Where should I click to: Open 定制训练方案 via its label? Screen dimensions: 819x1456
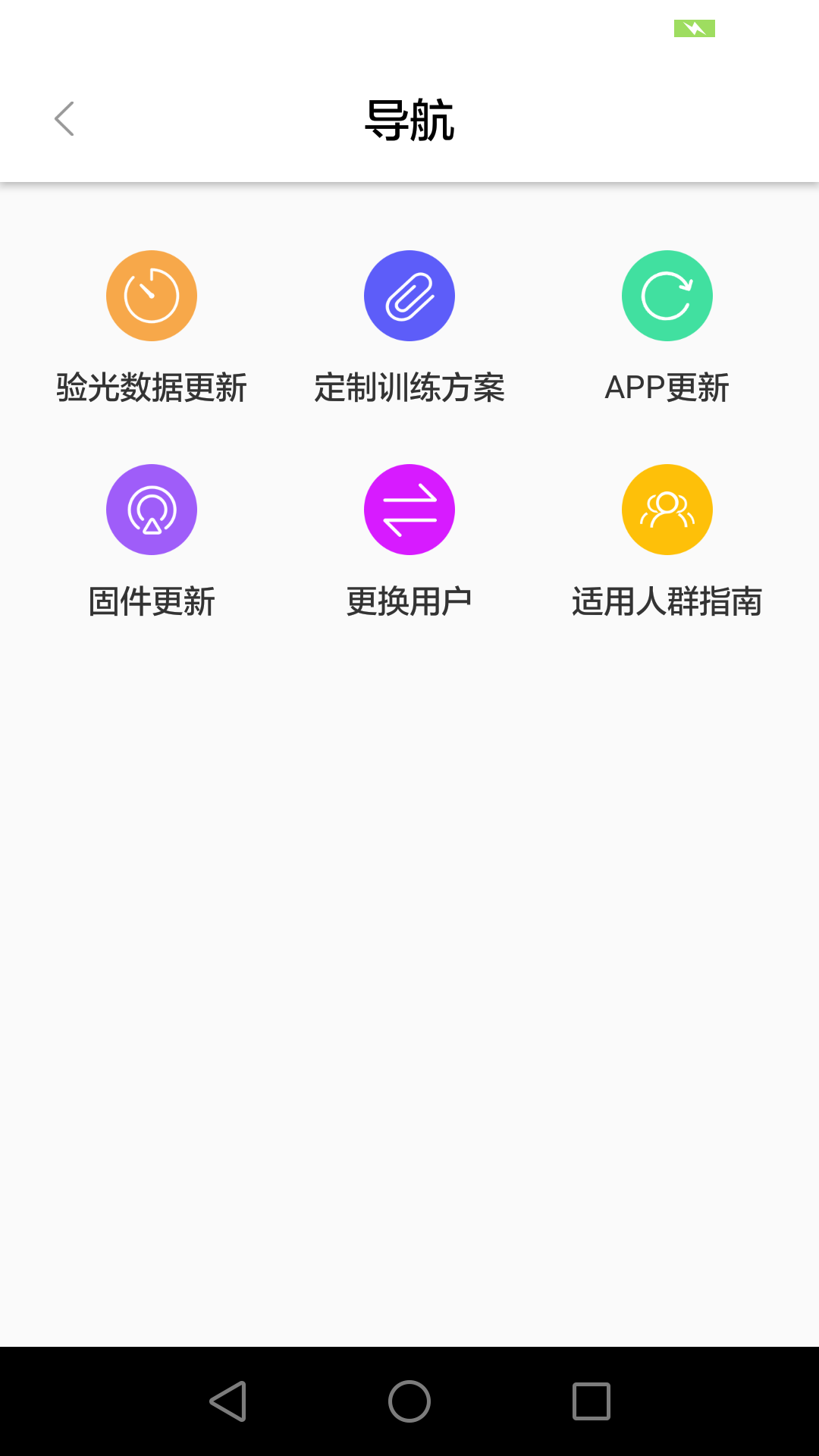409,388
